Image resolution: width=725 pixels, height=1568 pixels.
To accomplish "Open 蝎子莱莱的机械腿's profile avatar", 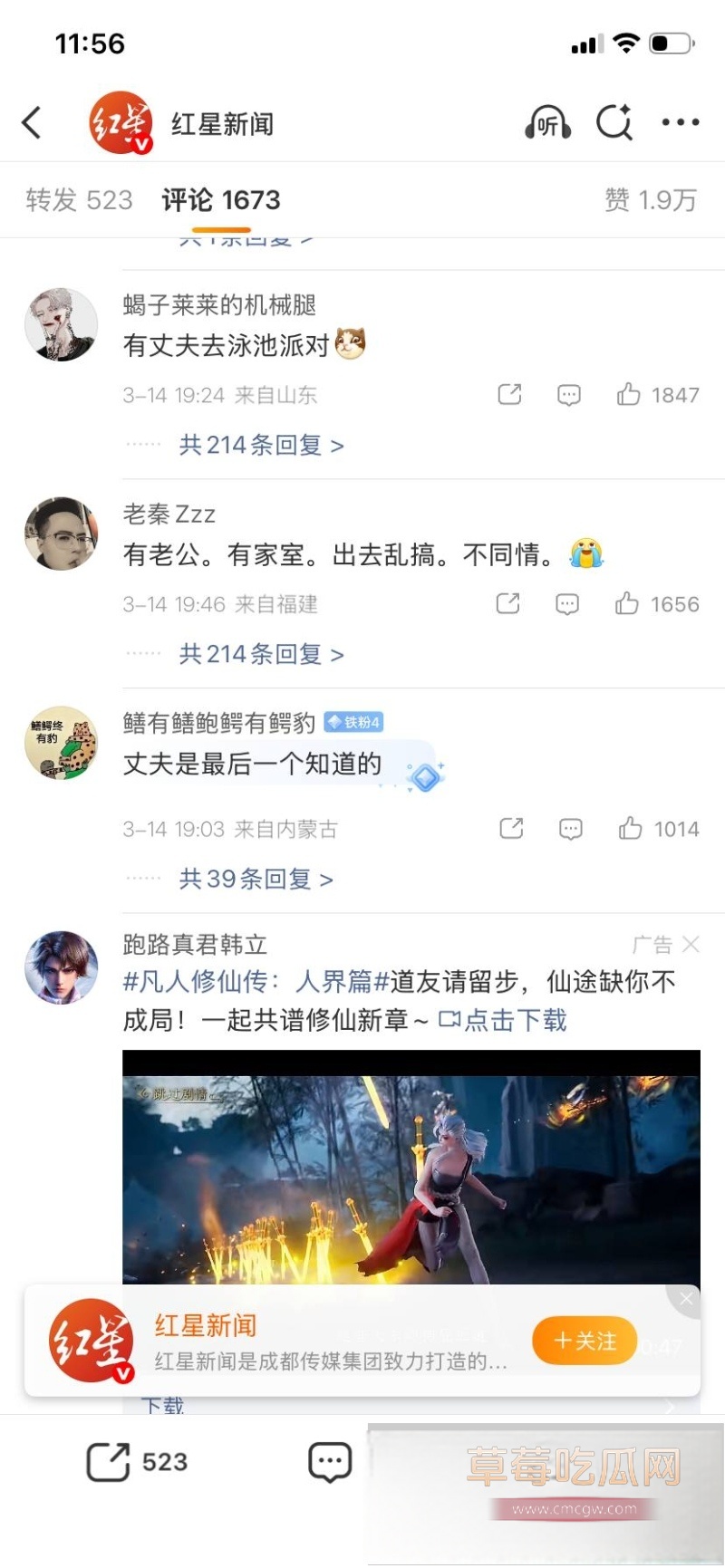I will 61,325.
